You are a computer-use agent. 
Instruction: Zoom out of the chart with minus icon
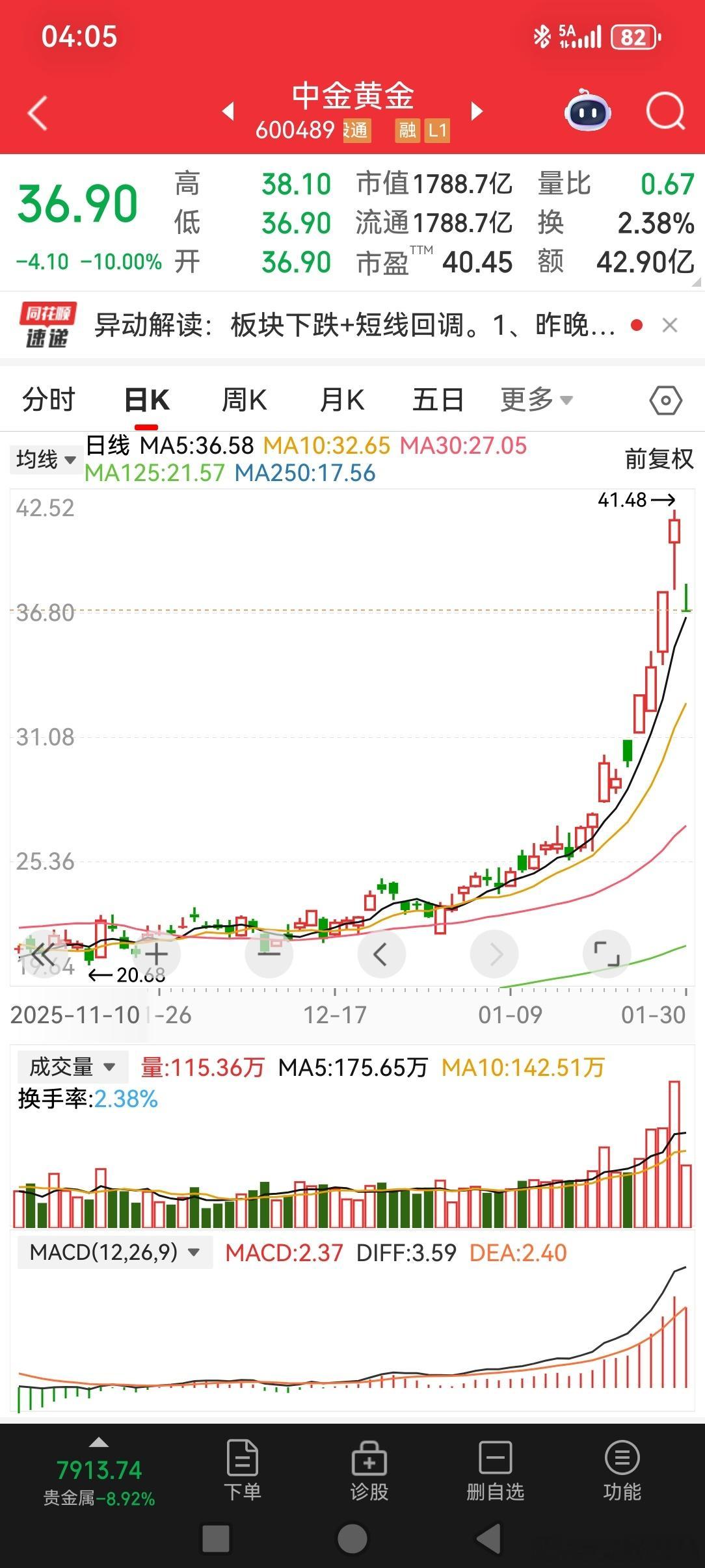[269, 954]
